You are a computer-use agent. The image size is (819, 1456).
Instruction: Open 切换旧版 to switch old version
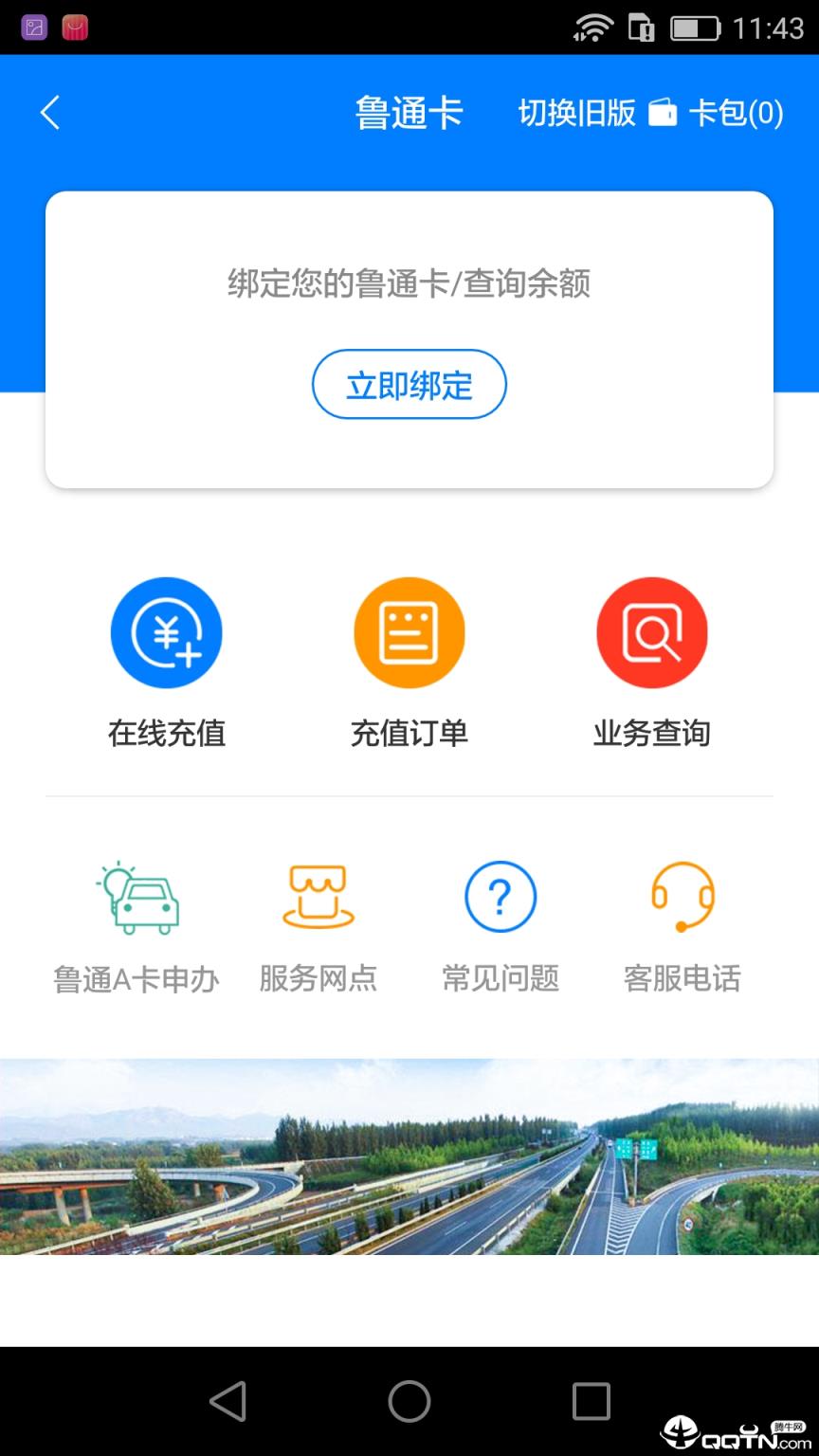pos(576,112)
